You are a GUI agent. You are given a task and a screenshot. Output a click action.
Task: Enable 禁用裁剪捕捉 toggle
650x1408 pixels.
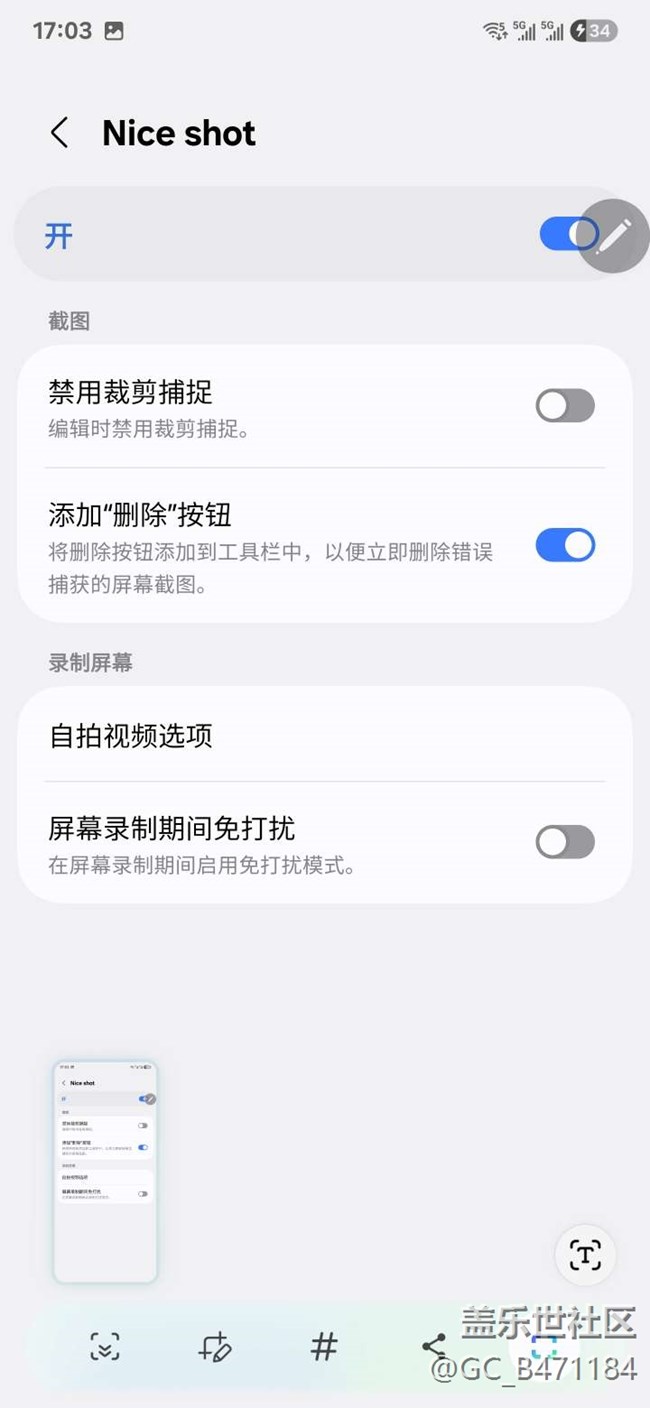tap(565, 406)
